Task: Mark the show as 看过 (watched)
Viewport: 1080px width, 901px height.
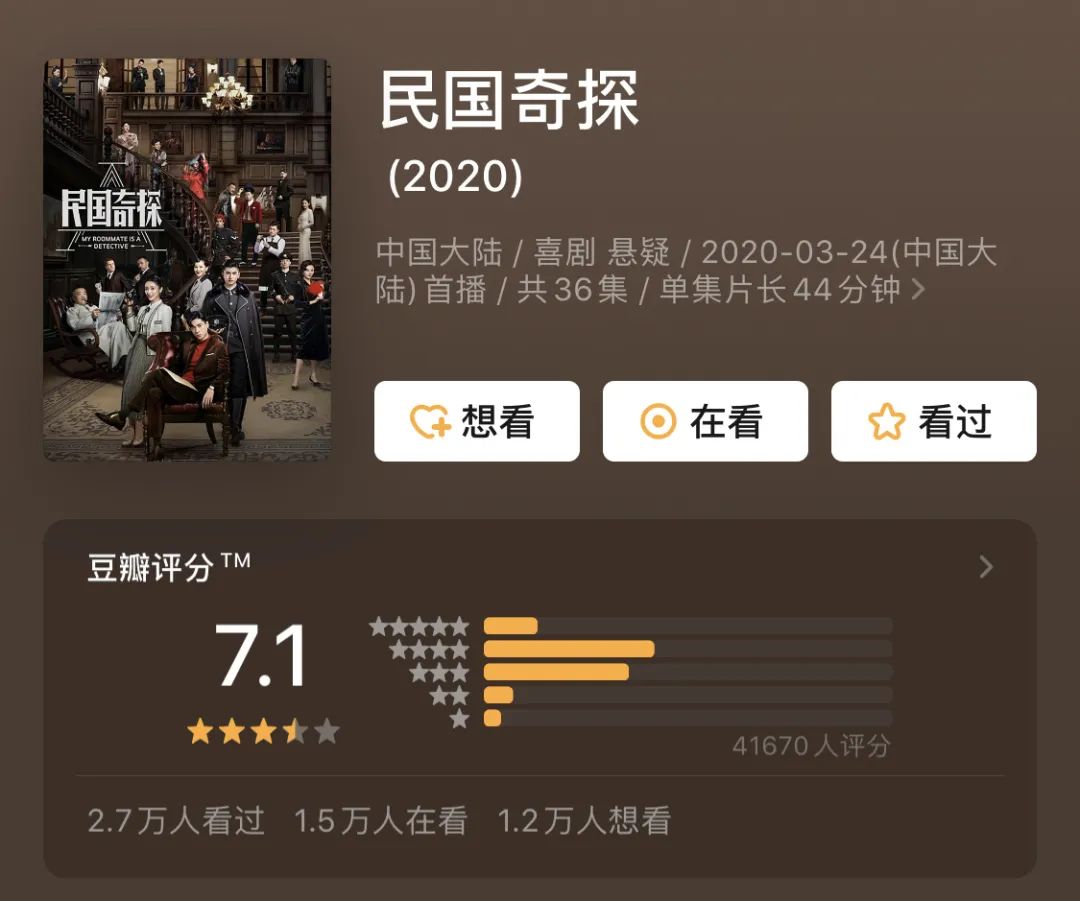Action: coord(934,422)
